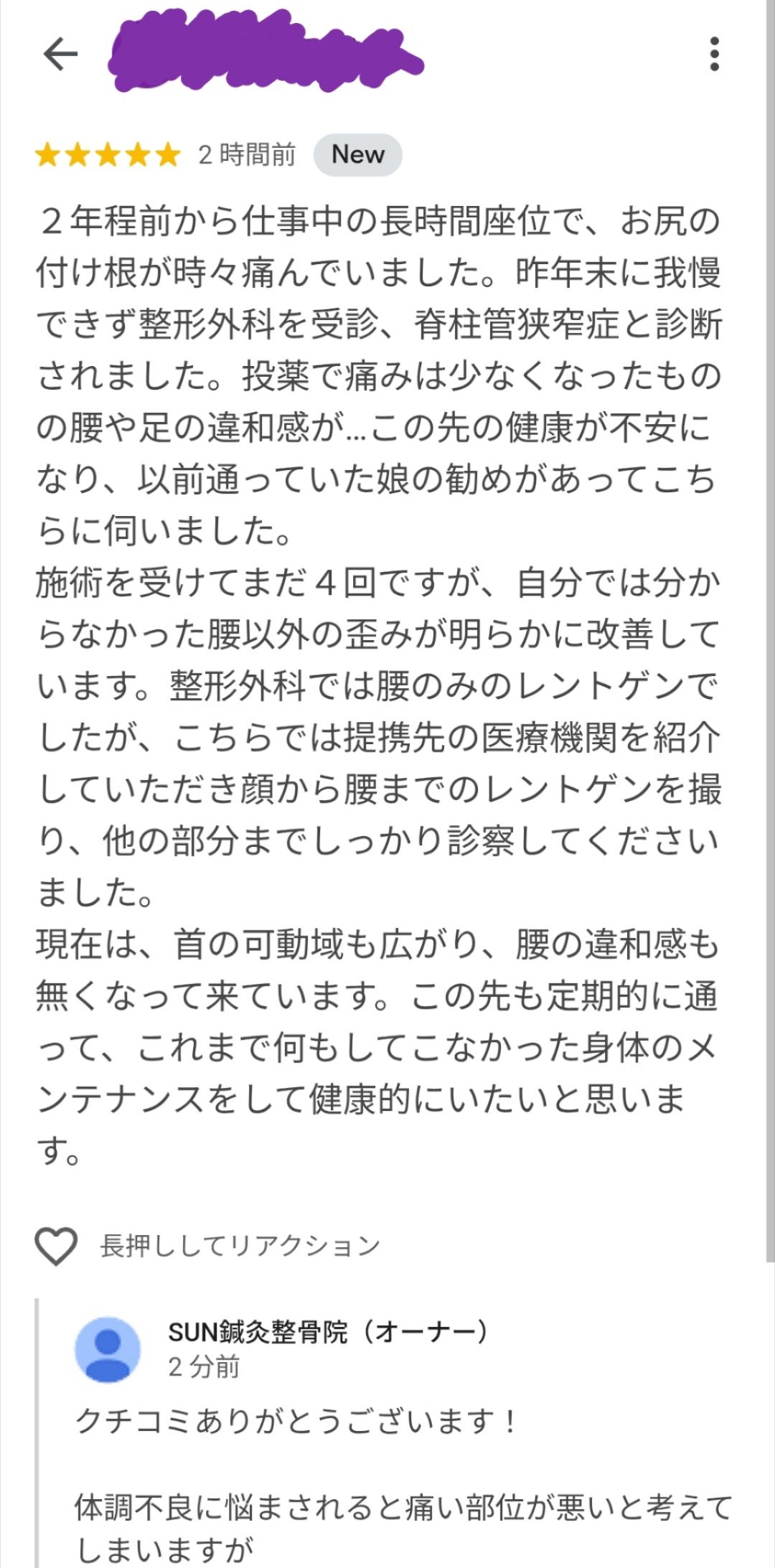Open the SUN鍼灸整骨院 owner profile avatar
The width and height of the screenshot is (775, 1568).
click(x=108, y=1349)
